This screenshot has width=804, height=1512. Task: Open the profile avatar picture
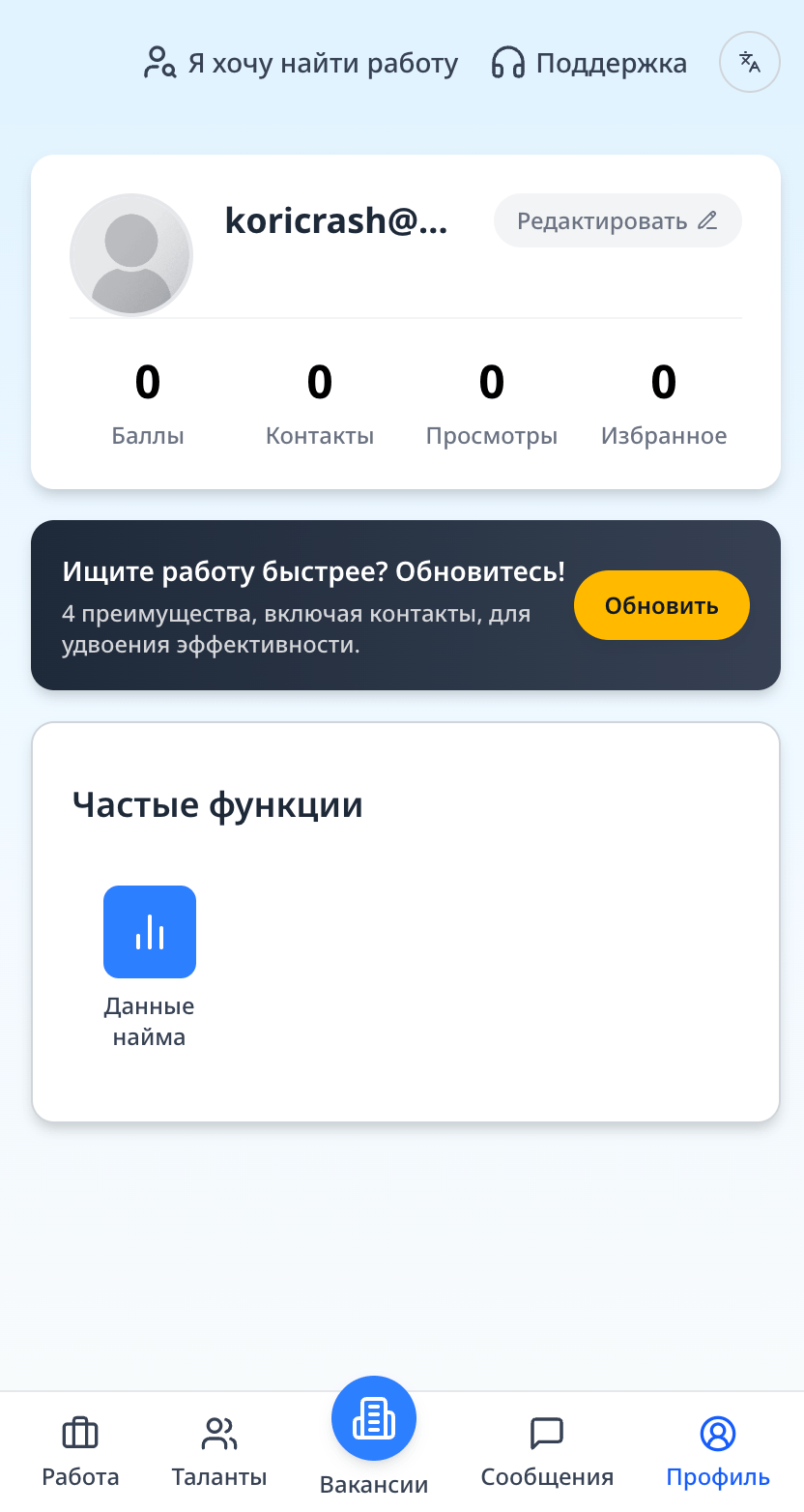[x=131, y=254]
